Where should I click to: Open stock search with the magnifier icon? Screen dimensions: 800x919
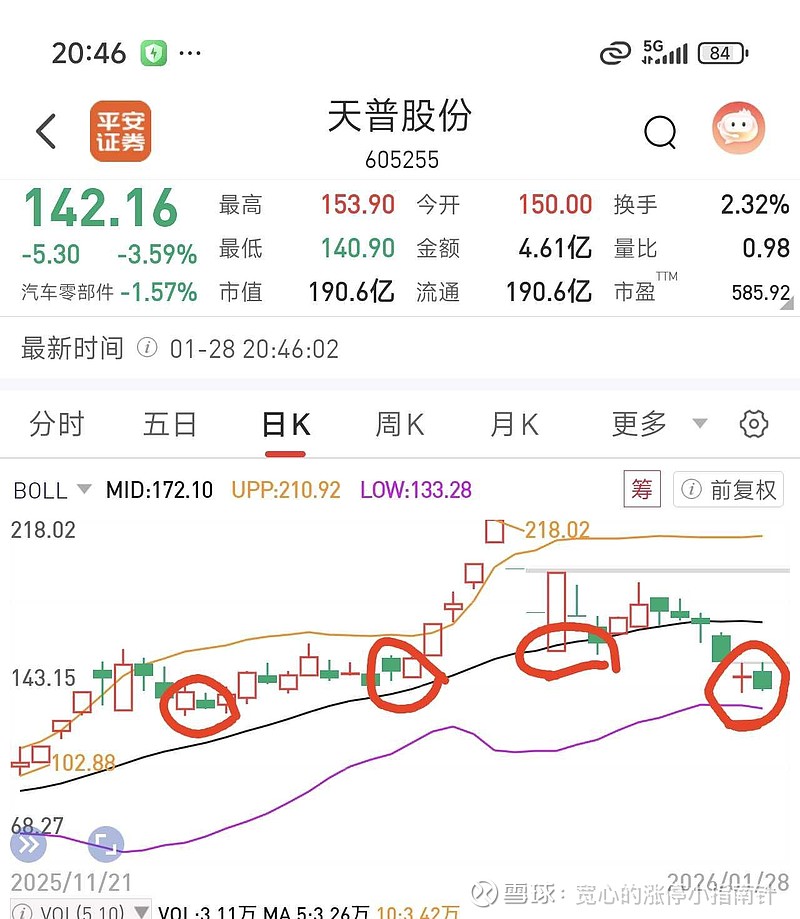pos(660,131)
